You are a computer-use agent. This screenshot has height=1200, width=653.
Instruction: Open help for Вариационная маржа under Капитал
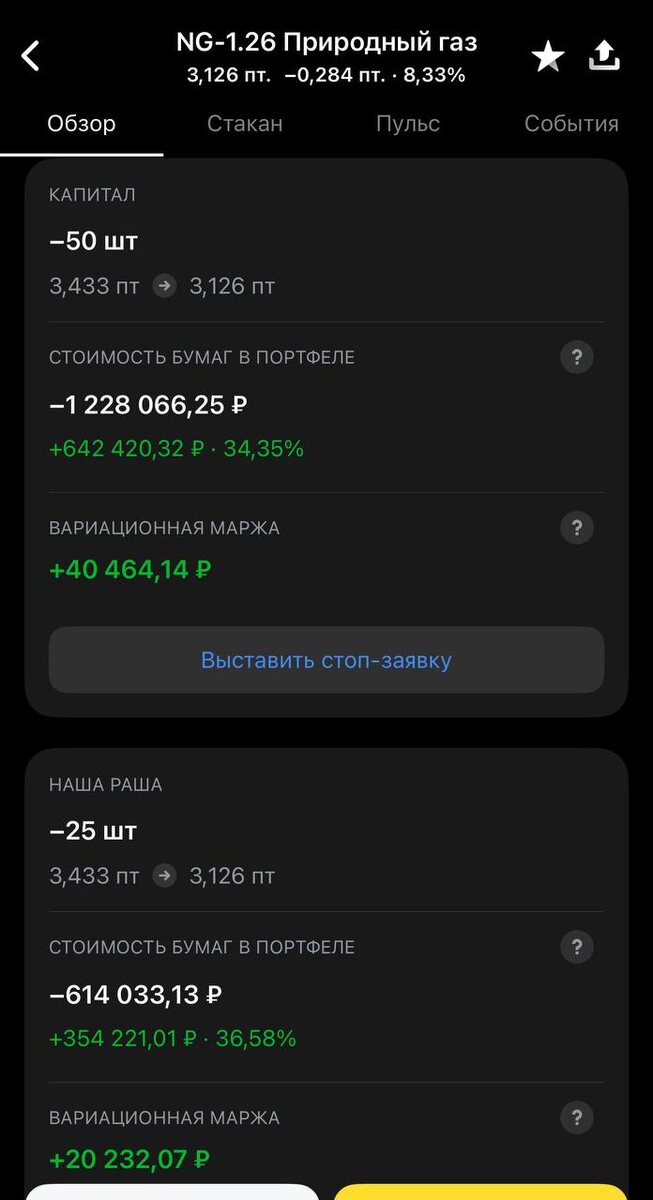[577, 528]
